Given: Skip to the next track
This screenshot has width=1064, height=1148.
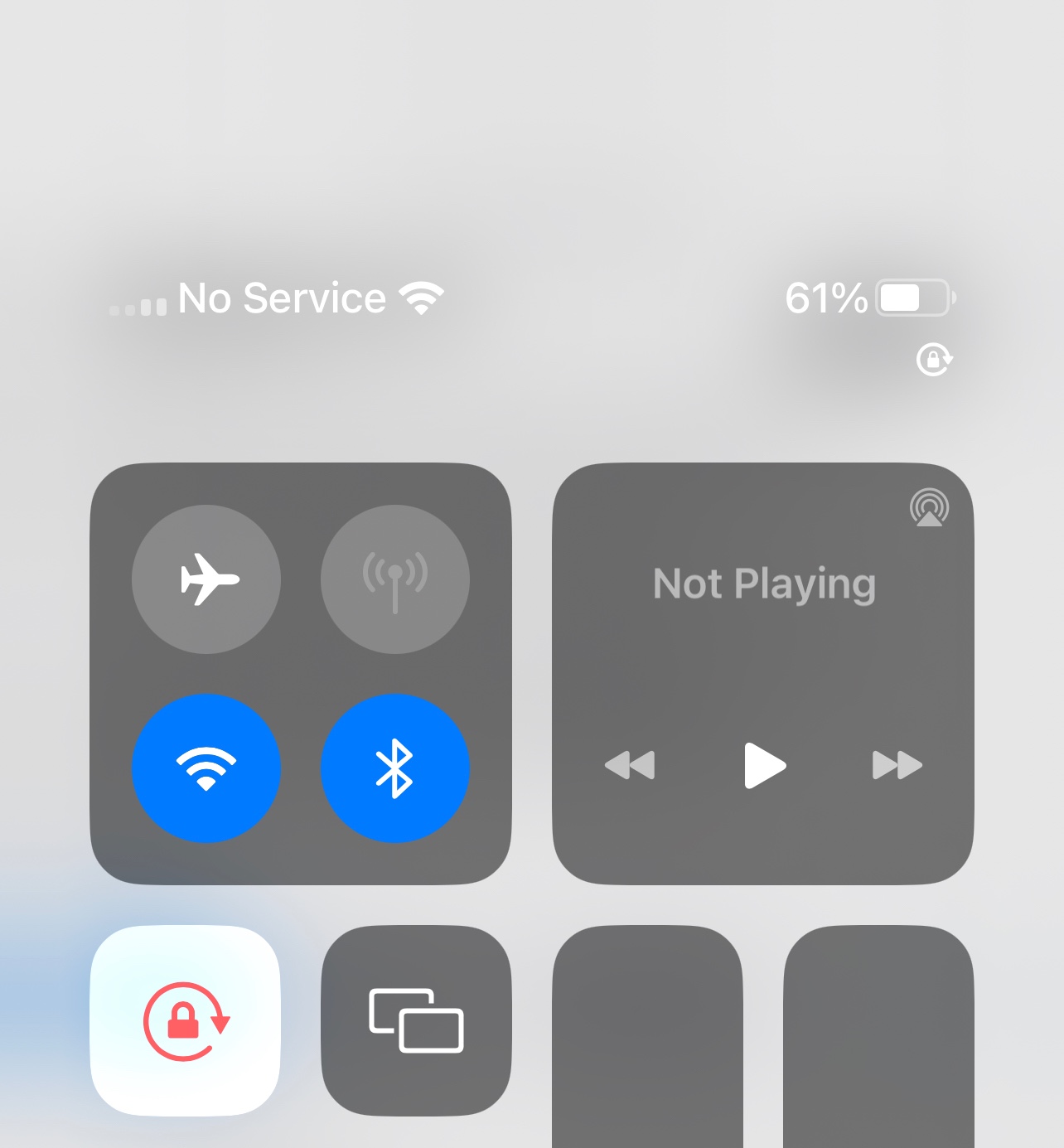Looking at the screenshot, I should [897, 765].
